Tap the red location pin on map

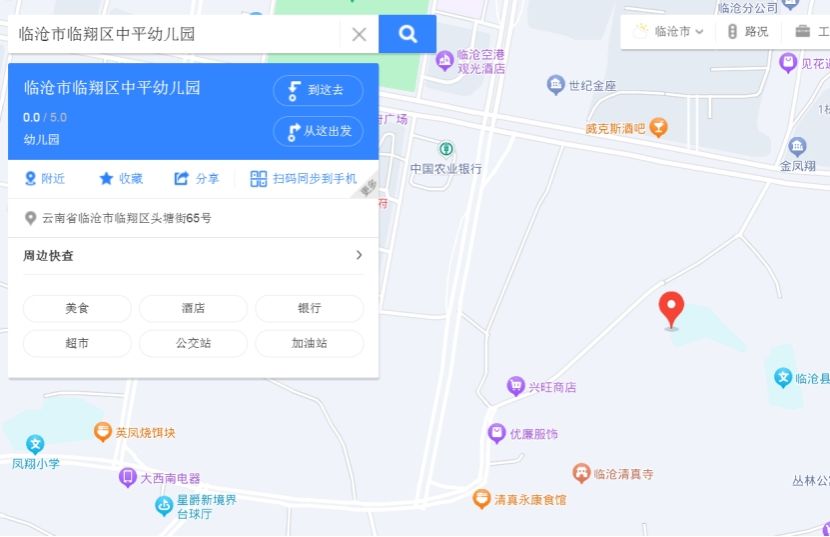672,308
